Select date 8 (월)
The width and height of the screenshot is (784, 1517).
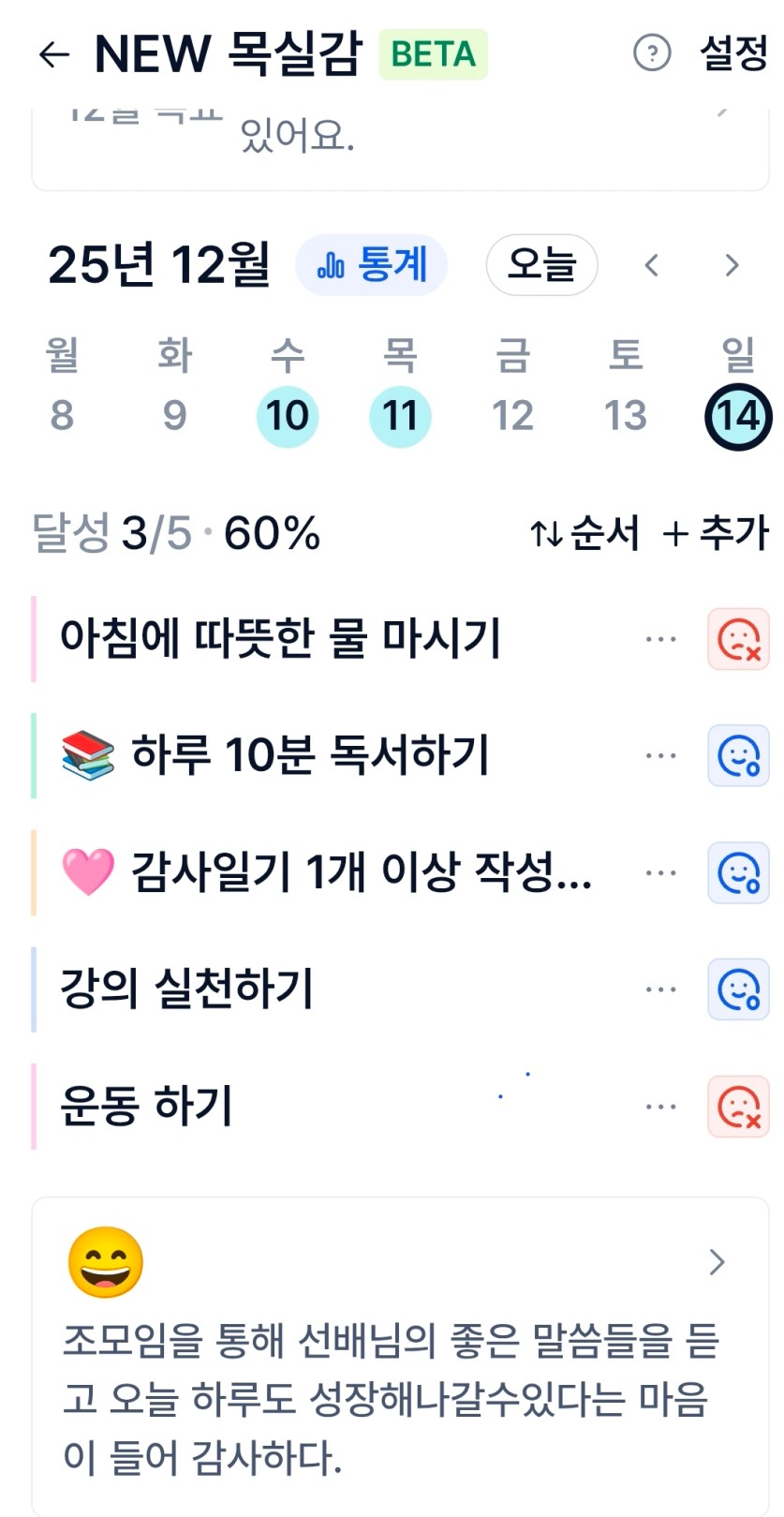point(62,415)
